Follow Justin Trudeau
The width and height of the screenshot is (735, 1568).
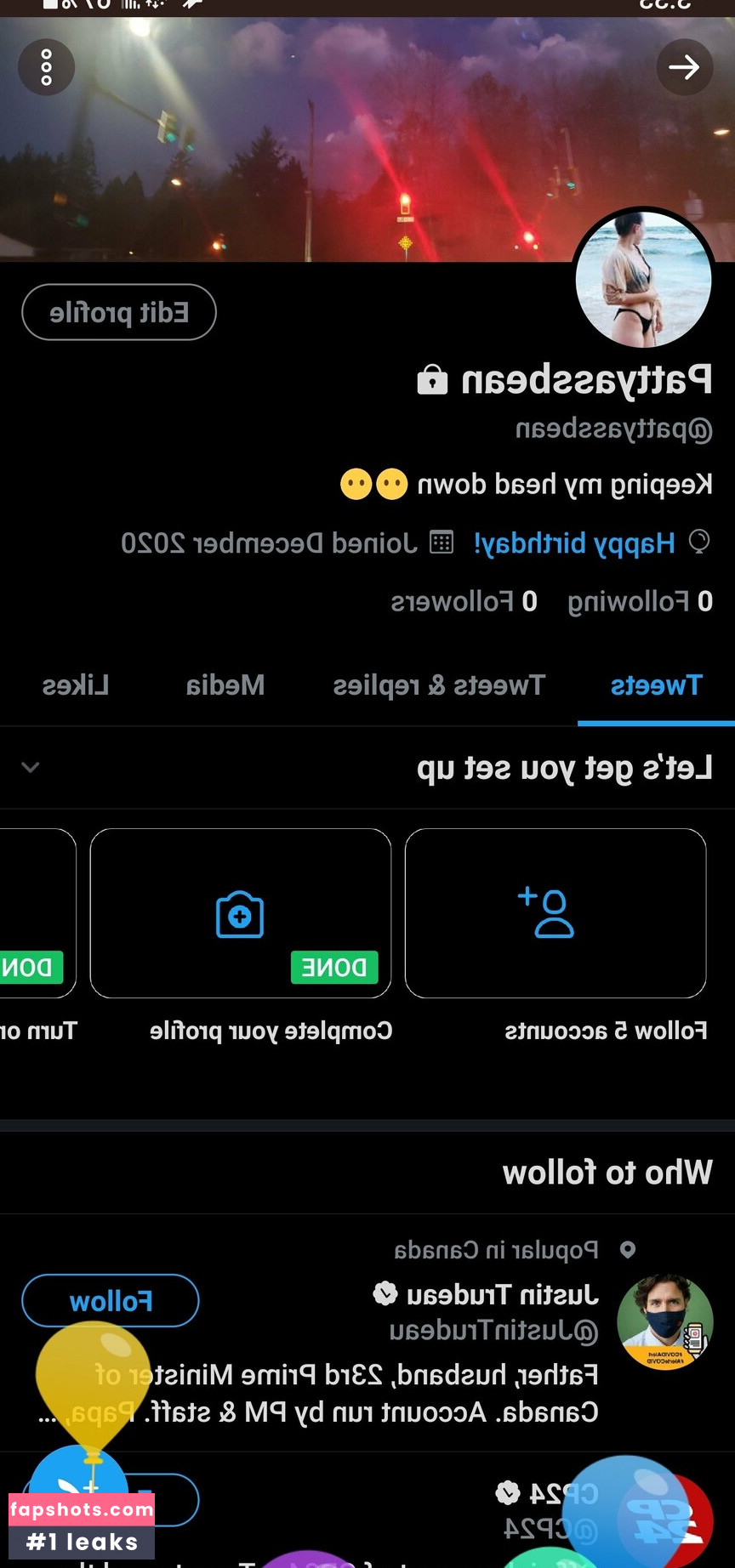(111, 1300)
